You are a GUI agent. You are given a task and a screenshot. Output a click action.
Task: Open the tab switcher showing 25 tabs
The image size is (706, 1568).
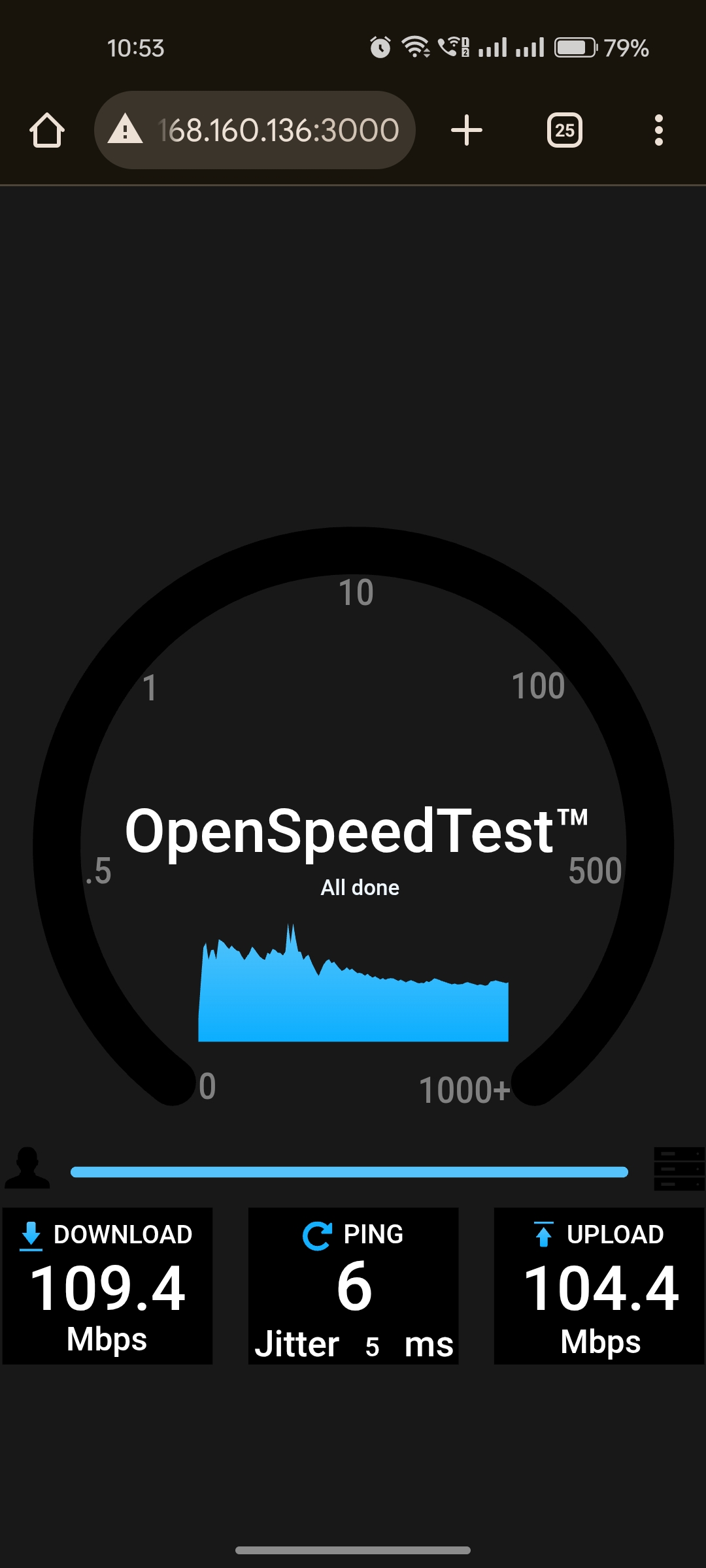click(x=564, y=130)
